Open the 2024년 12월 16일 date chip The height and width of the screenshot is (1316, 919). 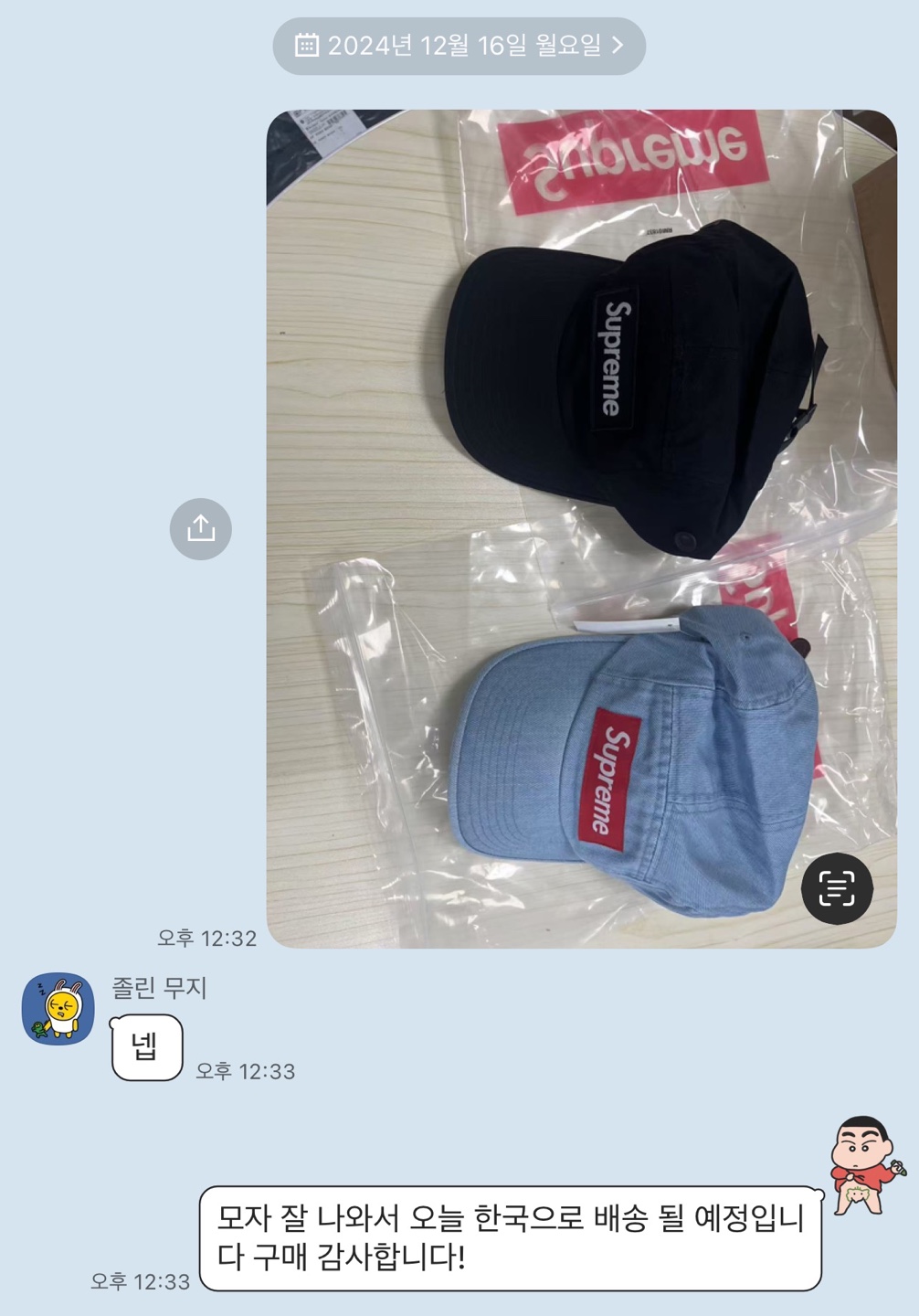coord(459,46)
